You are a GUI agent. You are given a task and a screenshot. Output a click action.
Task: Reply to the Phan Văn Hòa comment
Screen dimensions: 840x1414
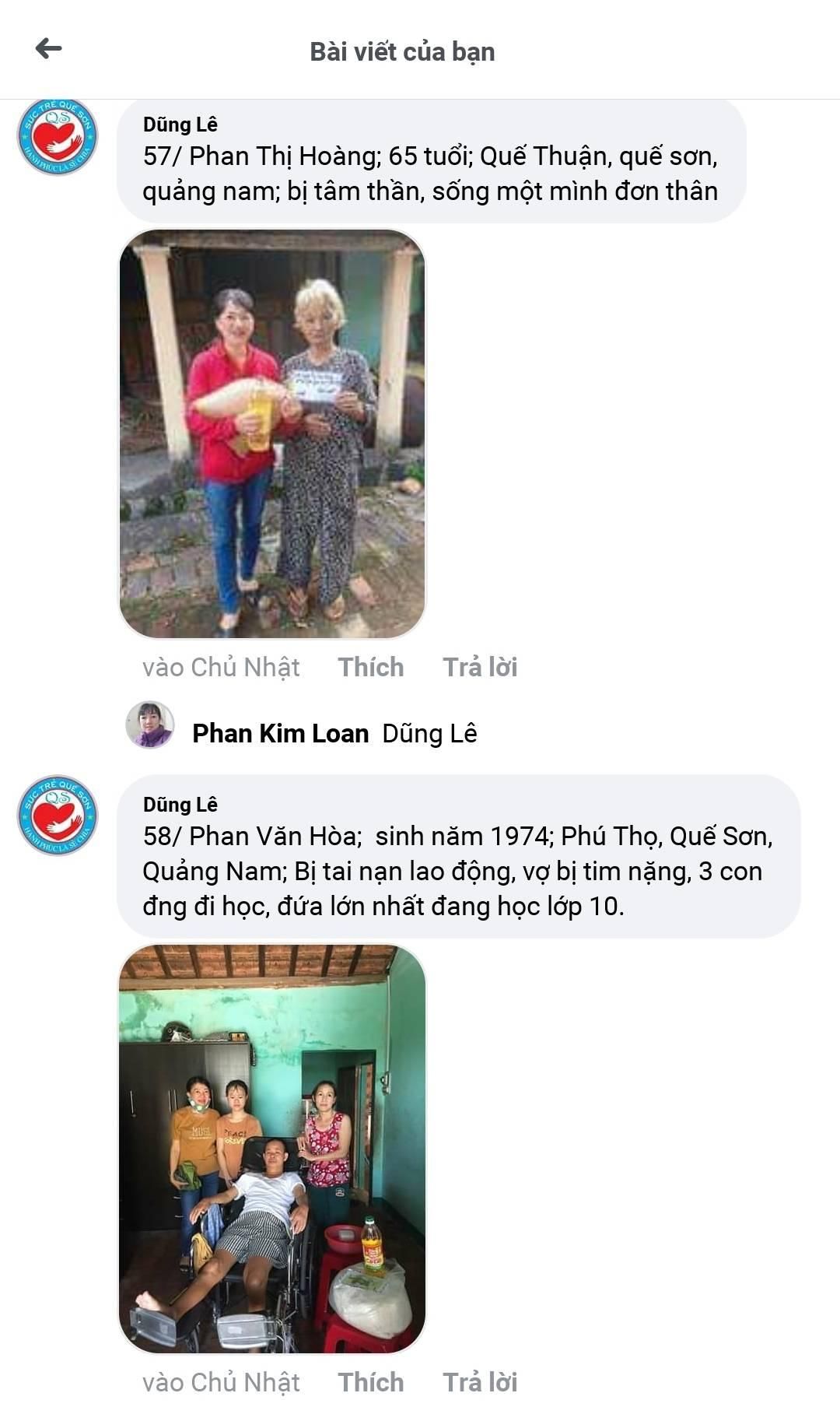click(480, 1382)
